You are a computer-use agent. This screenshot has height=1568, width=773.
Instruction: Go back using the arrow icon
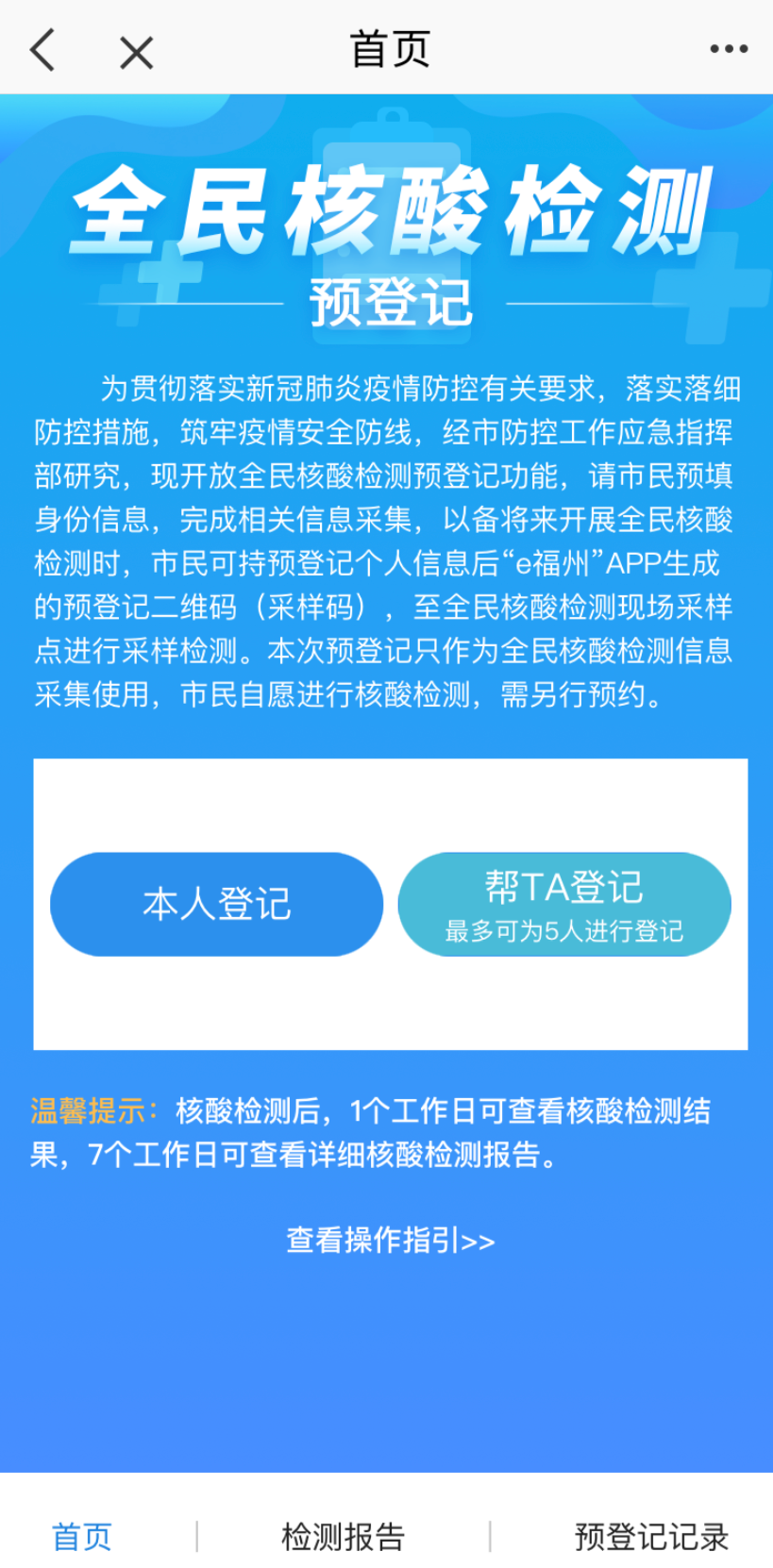tap(43, 50)
